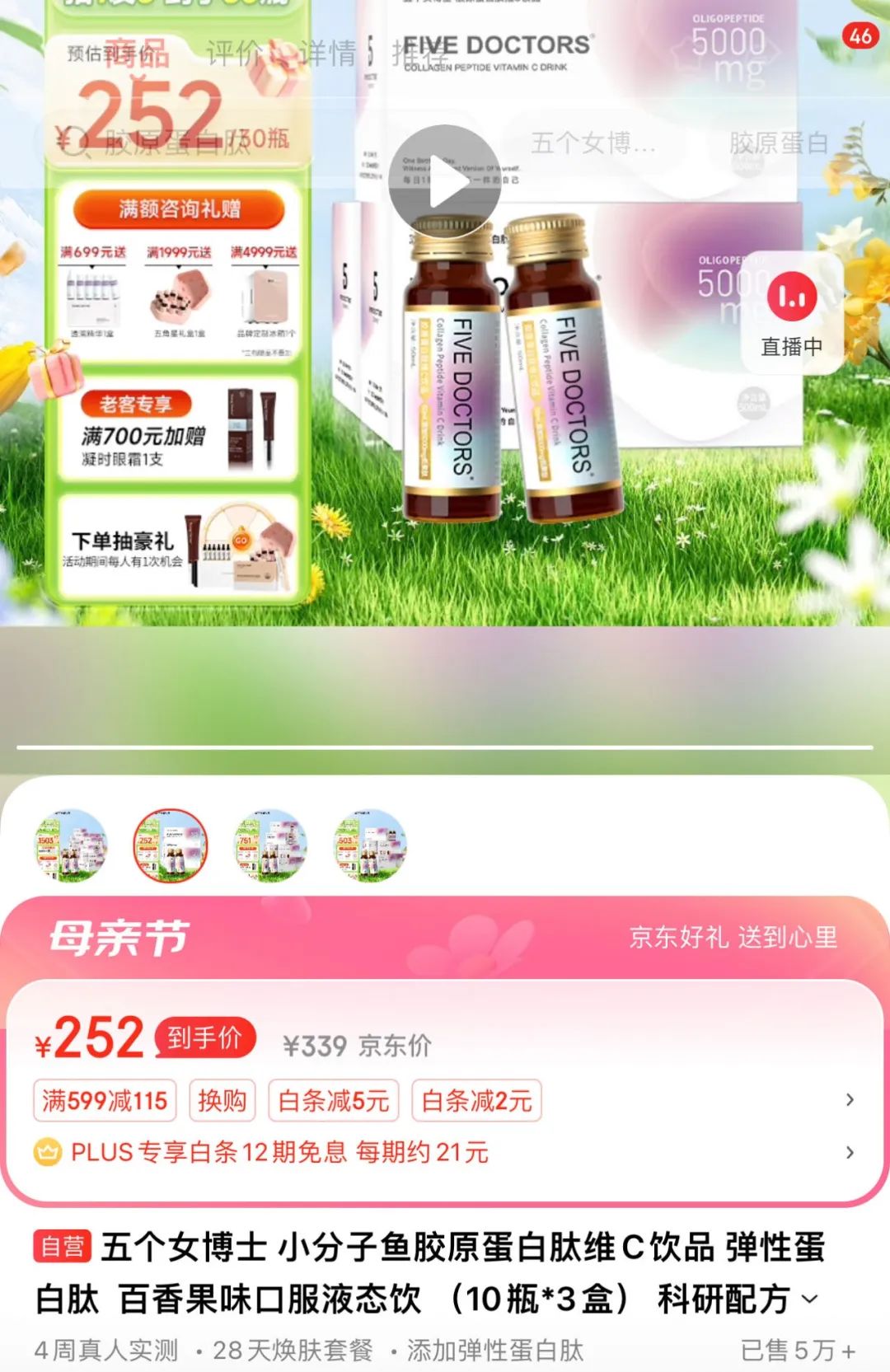Play the product video
Image resolution: width=890 pixels, height=1372 pixels.
click(x=445, y=181)
